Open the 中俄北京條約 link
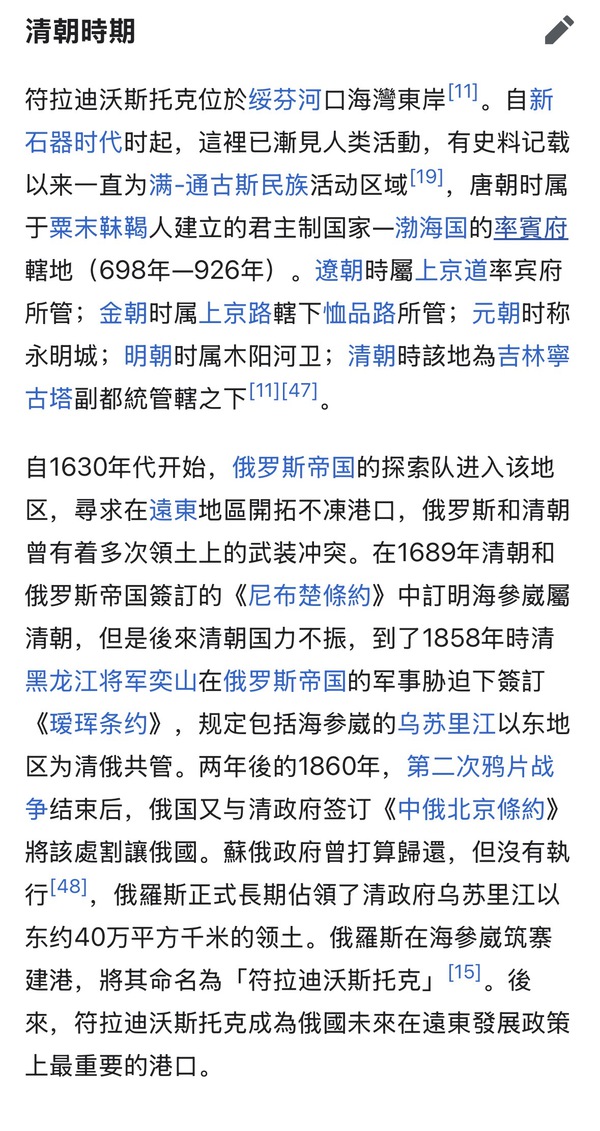 point(472,810)
